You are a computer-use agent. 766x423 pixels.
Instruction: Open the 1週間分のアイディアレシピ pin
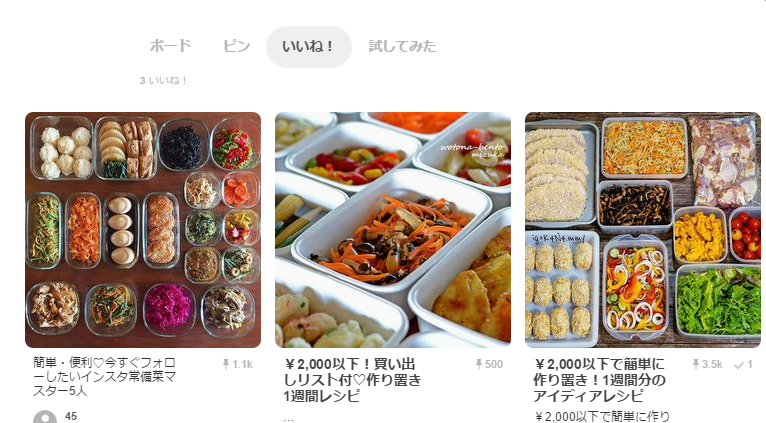642,230
